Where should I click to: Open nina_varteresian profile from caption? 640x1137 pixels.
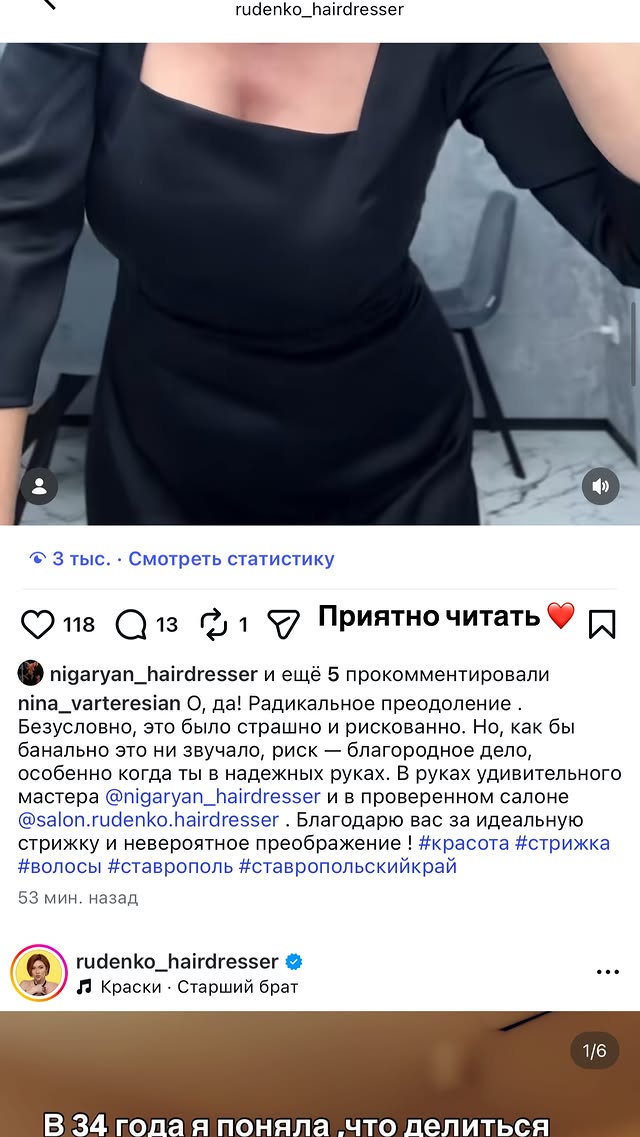99,702
